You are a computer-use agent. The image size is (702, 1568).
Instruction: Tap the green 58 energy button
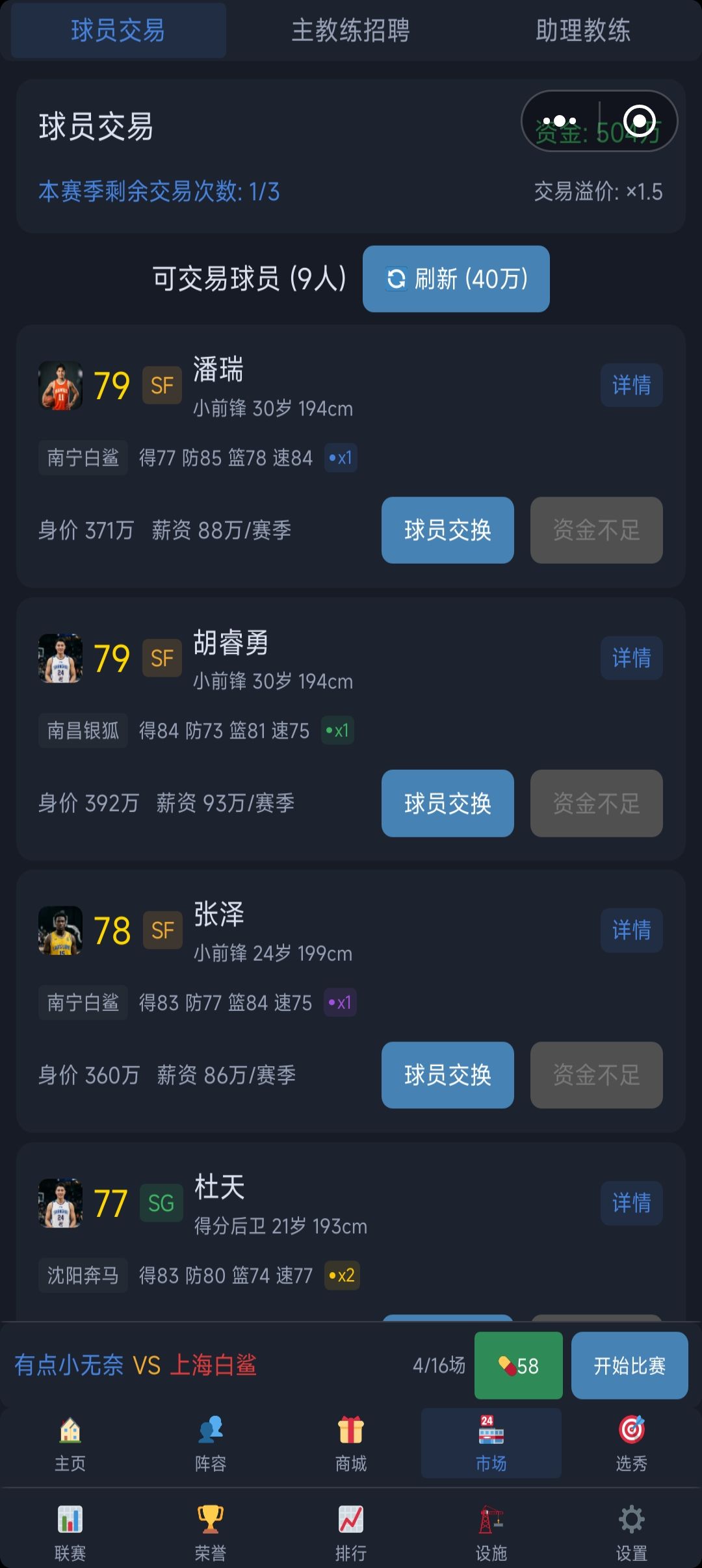pyautogui.click(x=519, y=1365)
